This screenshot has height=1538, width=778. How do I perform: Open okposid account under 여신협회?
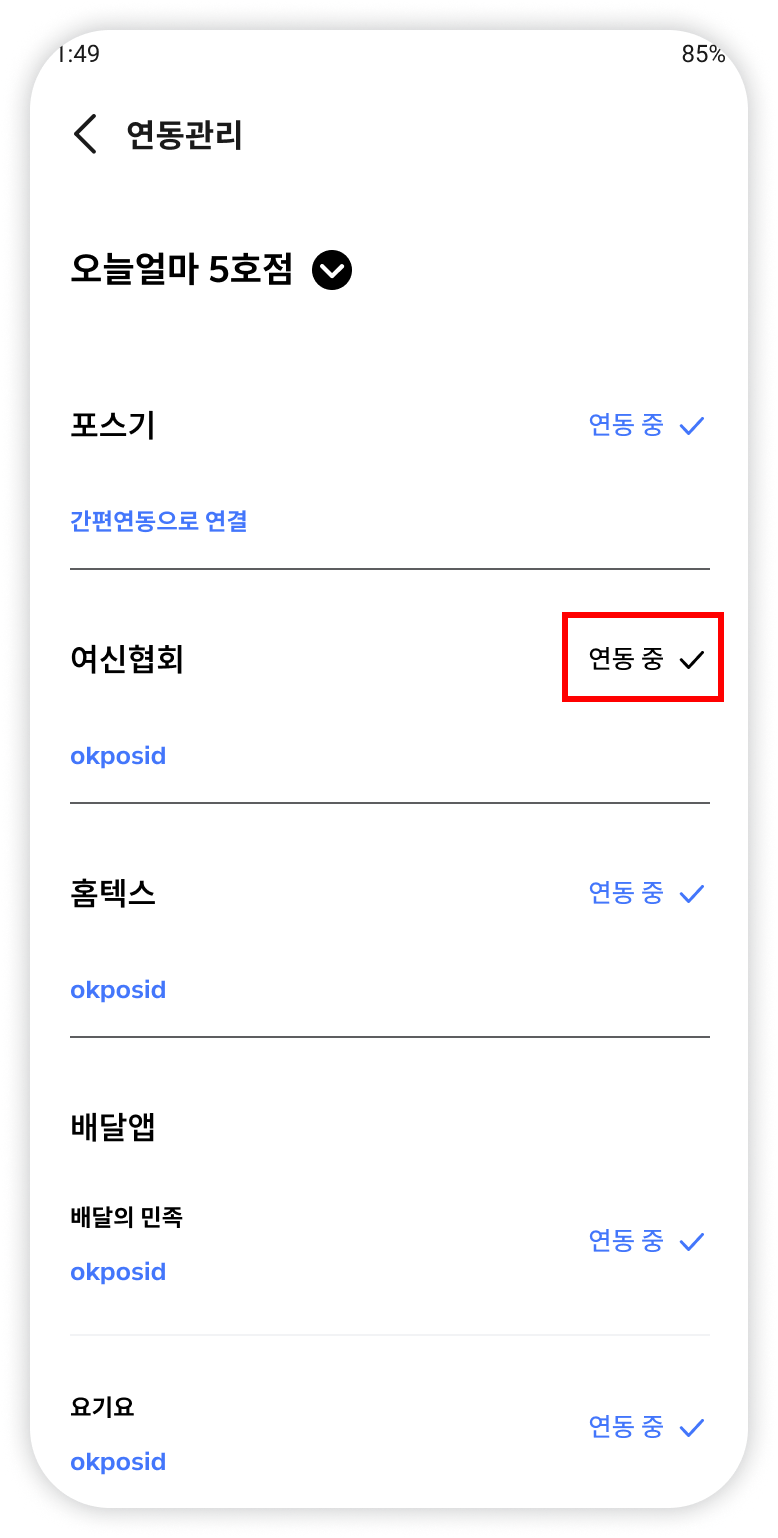coord(118,756)
